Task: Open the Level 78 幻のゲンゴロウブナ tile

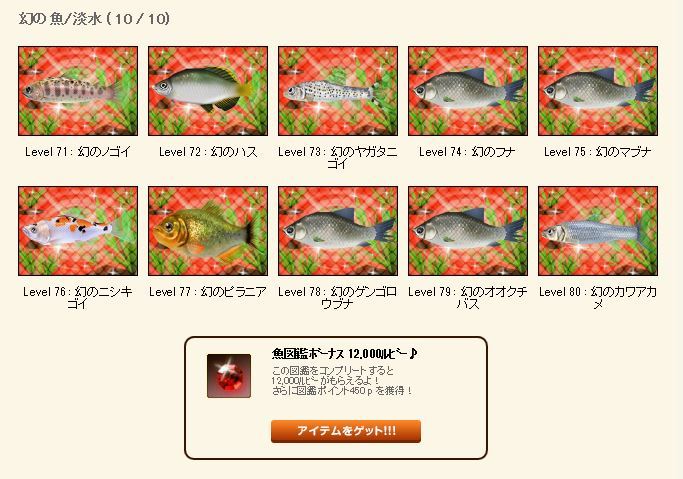Action: pos(338,231)
